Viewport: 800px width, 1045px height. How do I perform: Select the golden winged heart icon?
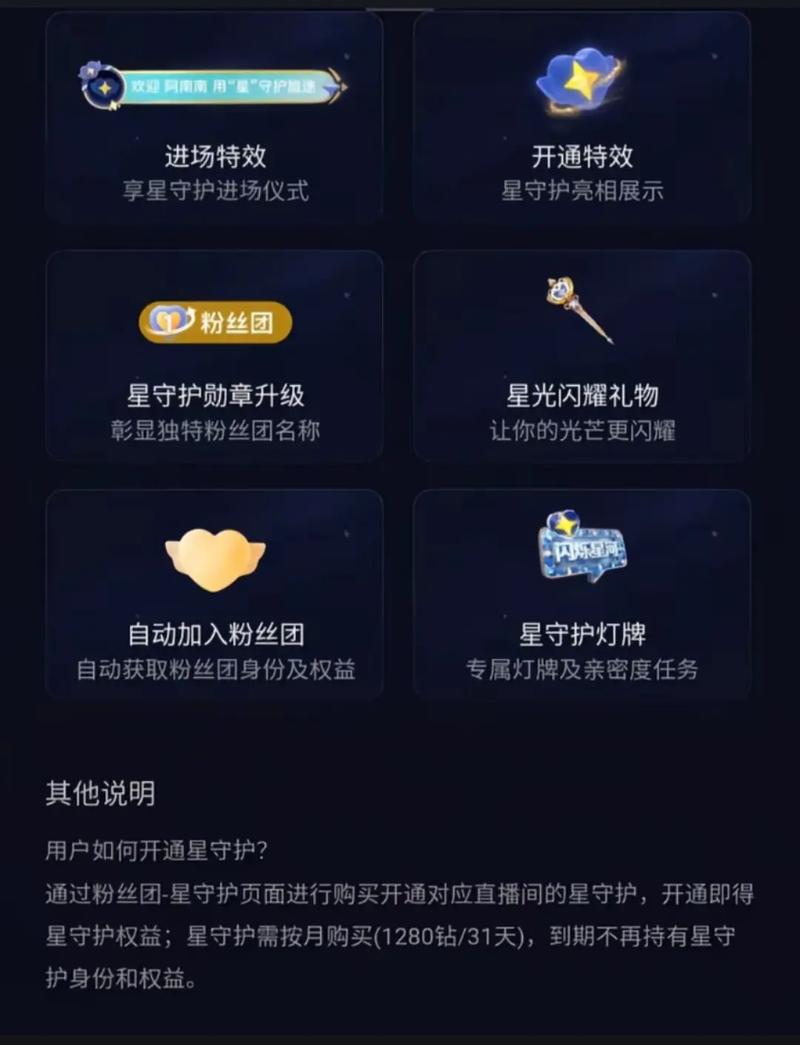point(213,558)
